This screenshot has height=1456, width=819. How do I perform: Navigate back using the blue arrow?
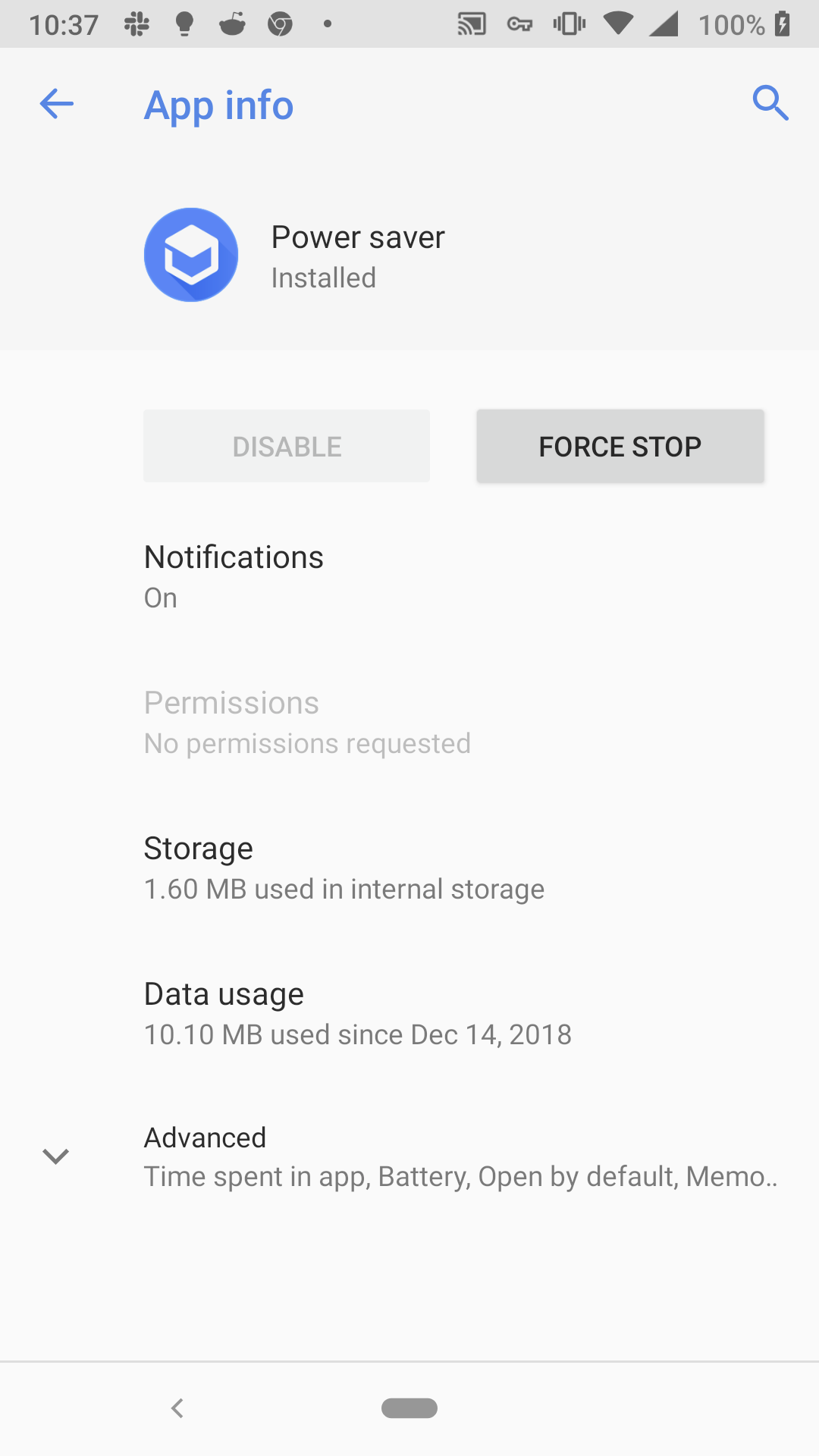[55, 104]
